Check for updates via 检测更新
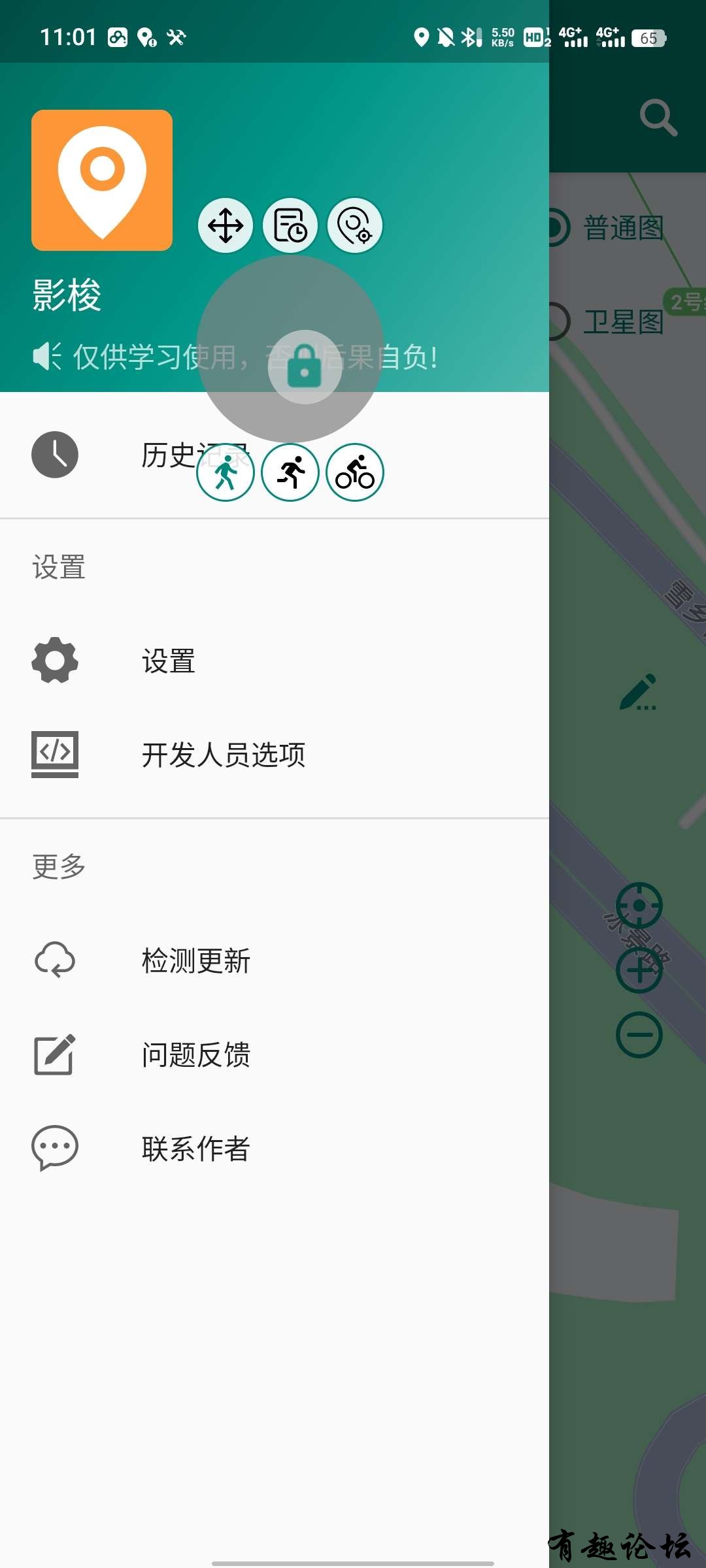 [x=195, y=961]
